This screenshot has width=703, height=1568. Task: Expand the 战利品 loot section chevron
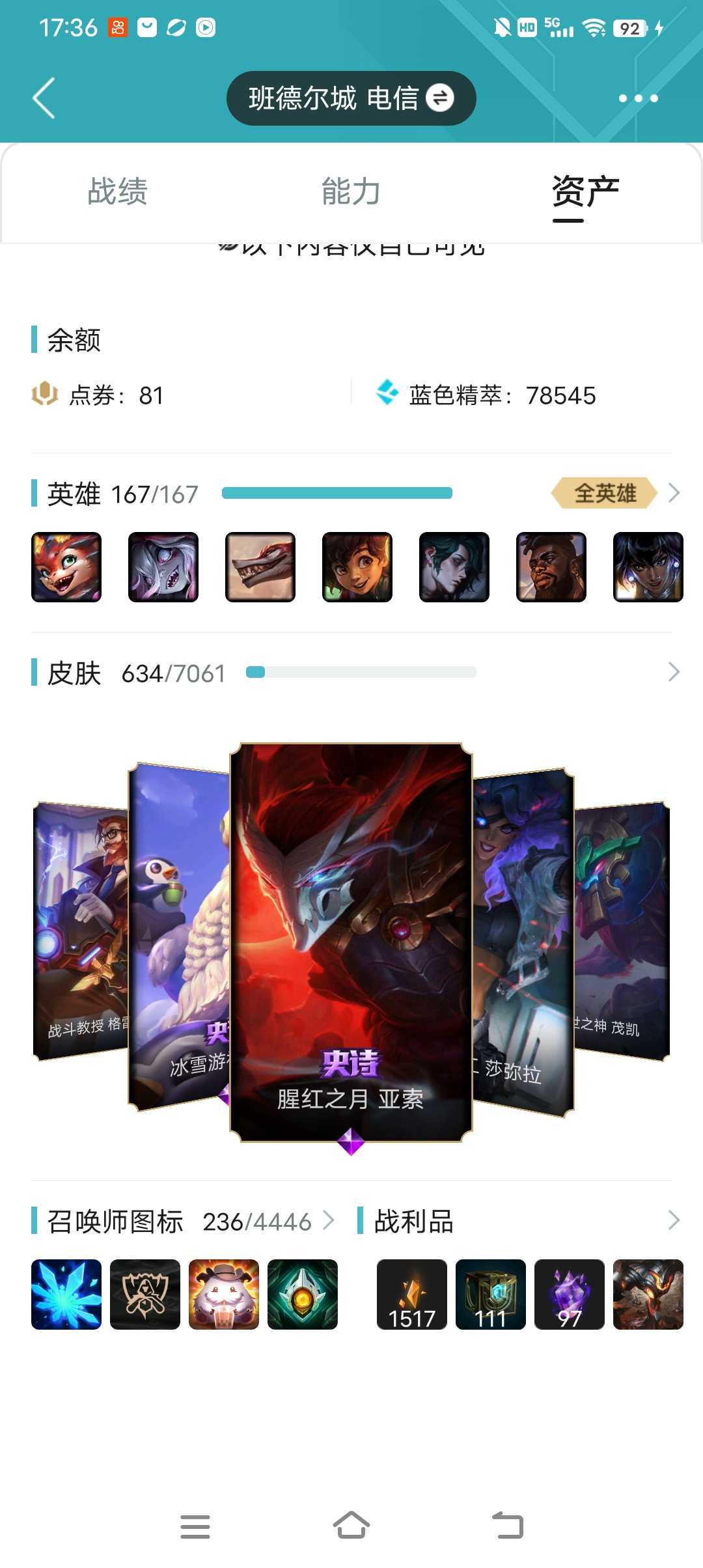click(x=674, y=1220)
